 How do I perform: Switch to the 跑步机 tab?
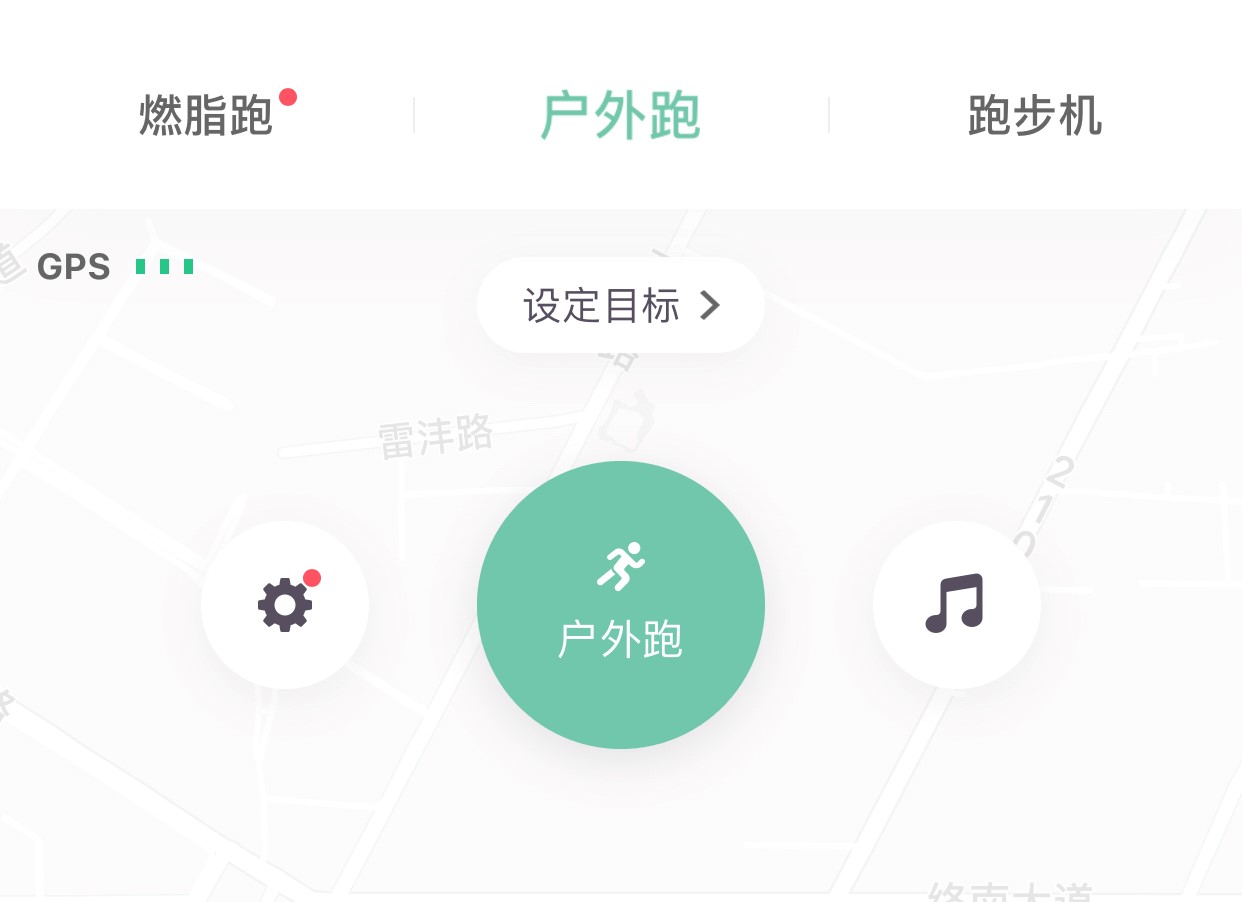(x=1034, y=116)
